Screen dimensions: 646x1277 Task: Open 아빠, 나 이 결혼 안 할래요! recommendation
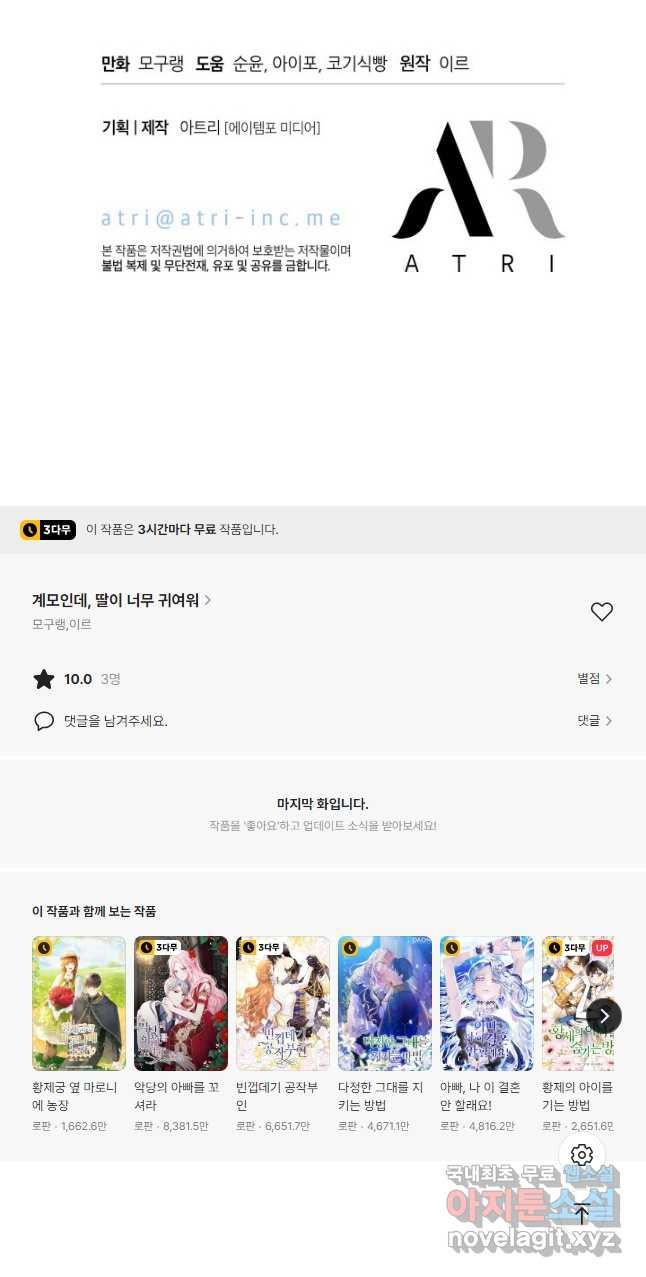(487, 1003)
